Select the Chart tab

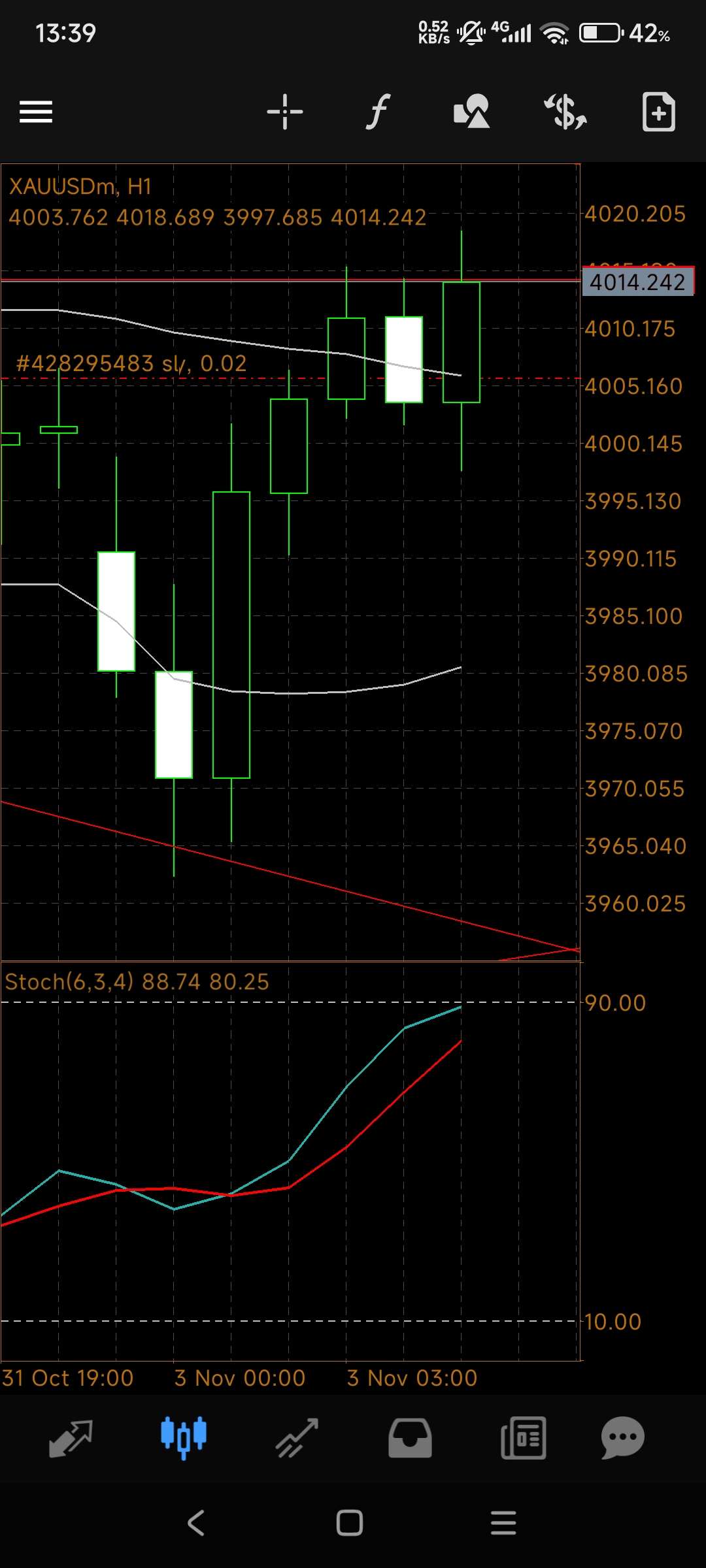[x=184, y=1438]
